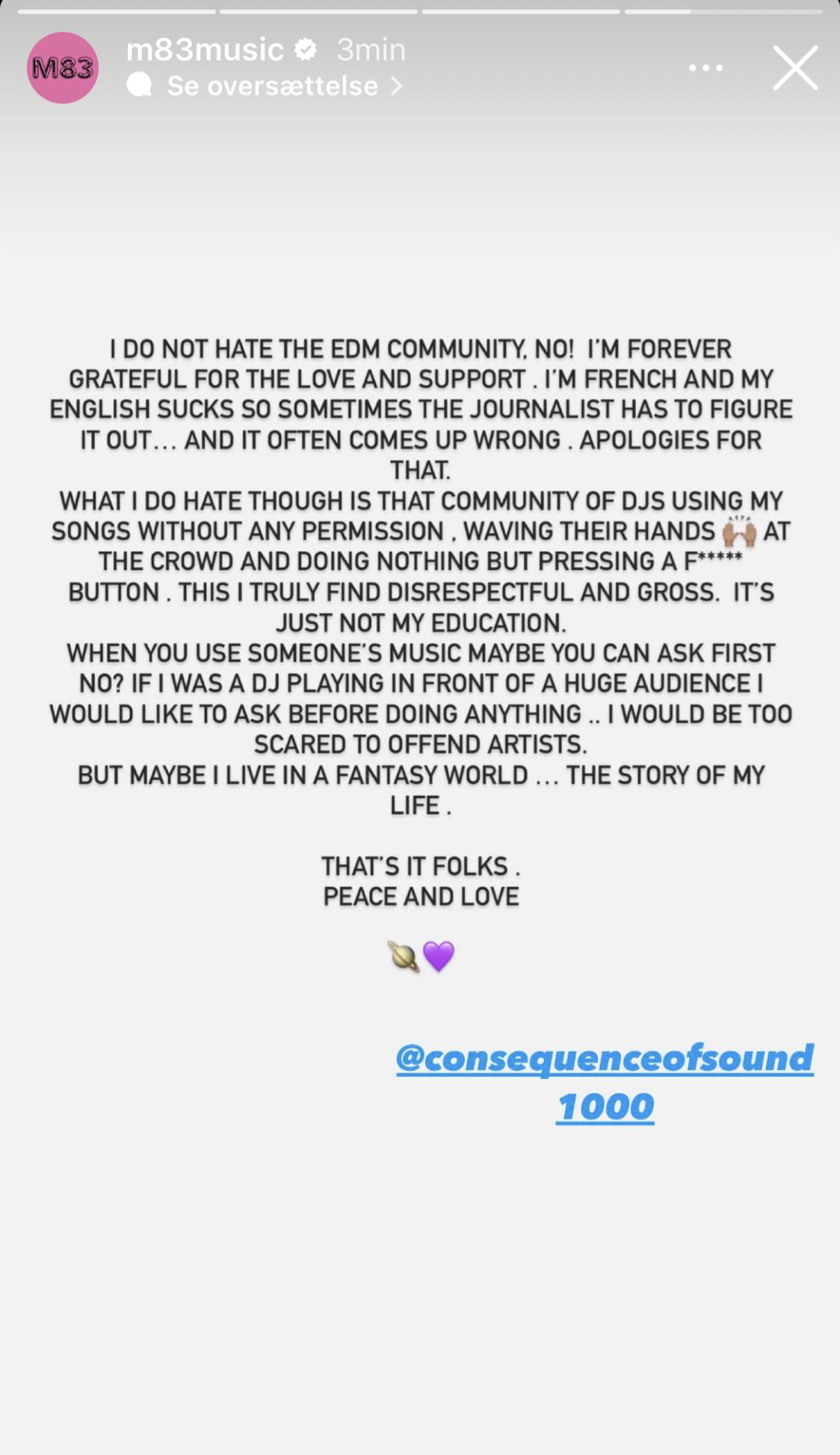The width and height of the screenshot is (840, 1455).
Task: Open the three-dot story options menu
Action: coord(705,68)
